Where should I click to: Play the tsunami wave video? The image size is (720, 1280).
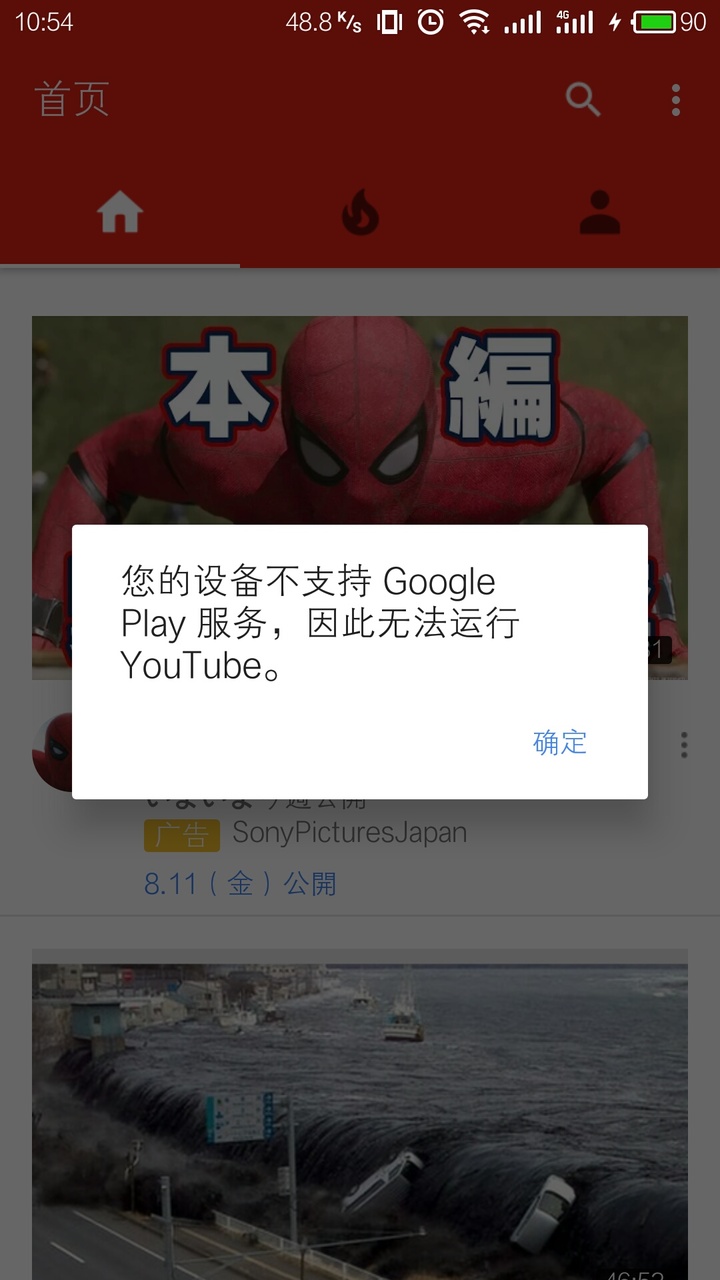(x=360, y=1110)
